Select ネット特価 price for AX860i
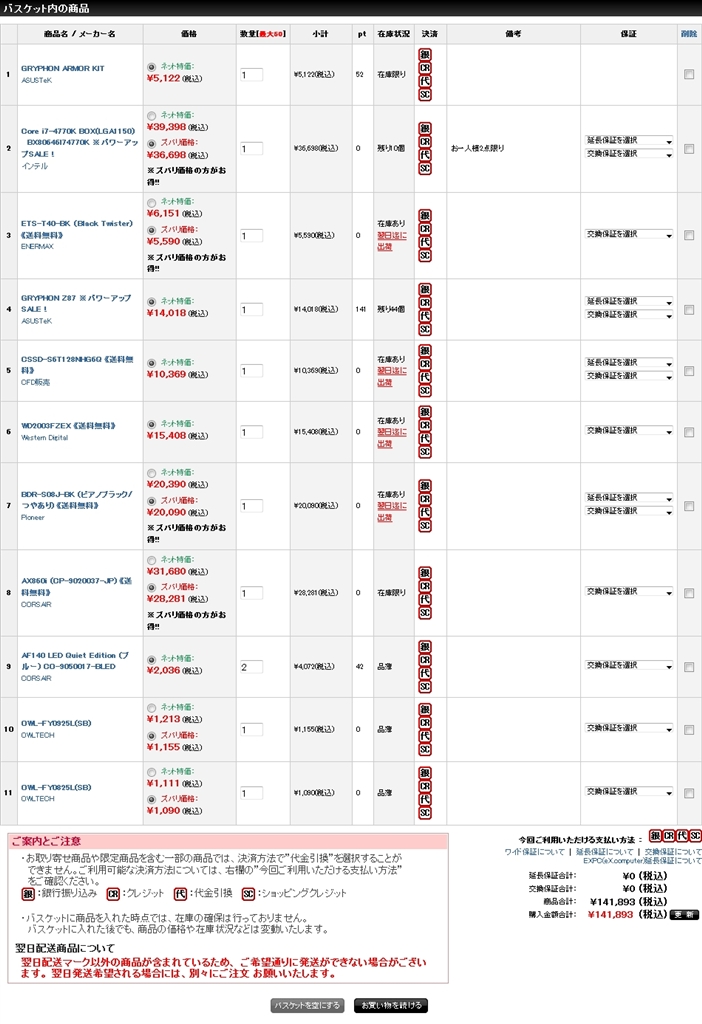The image size is (702, 1024). click(x=151, y=560)
